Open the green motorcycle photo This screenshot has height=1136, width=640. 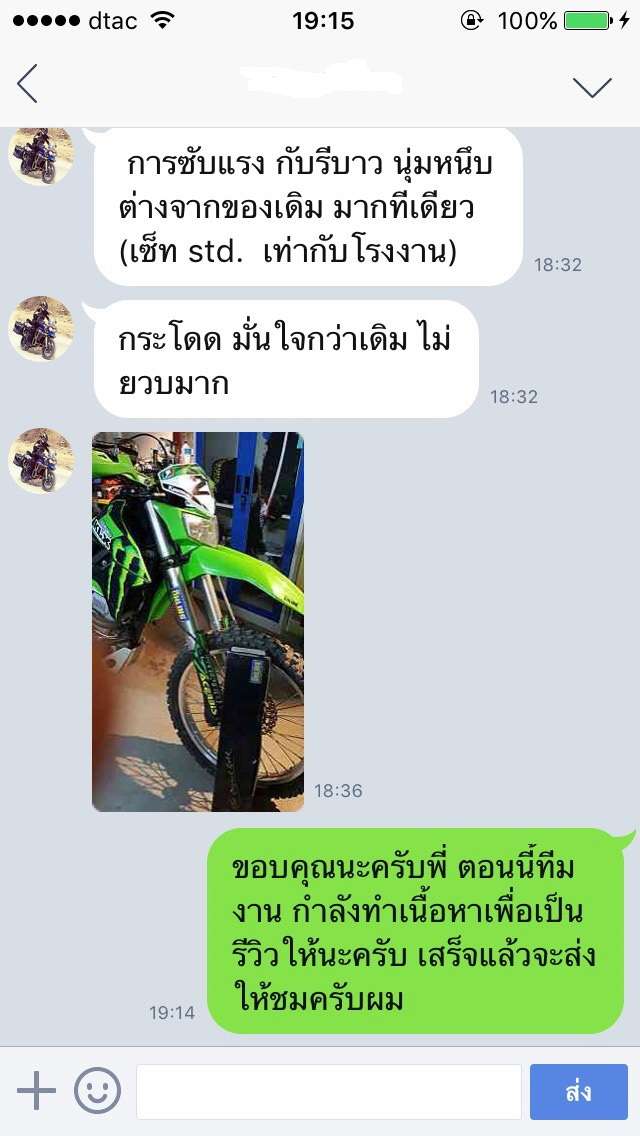pos(198,622)
